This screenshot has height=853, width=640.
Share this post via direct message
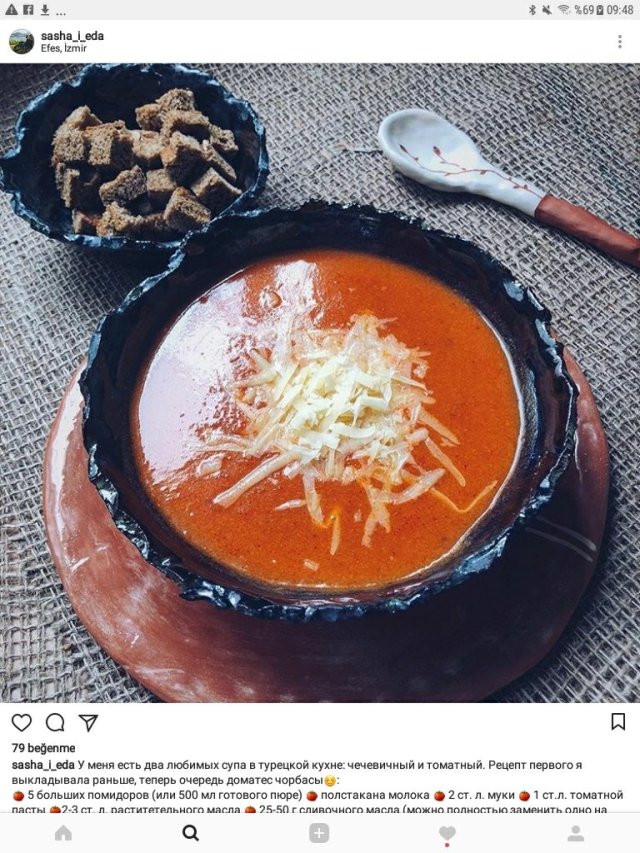89,722
